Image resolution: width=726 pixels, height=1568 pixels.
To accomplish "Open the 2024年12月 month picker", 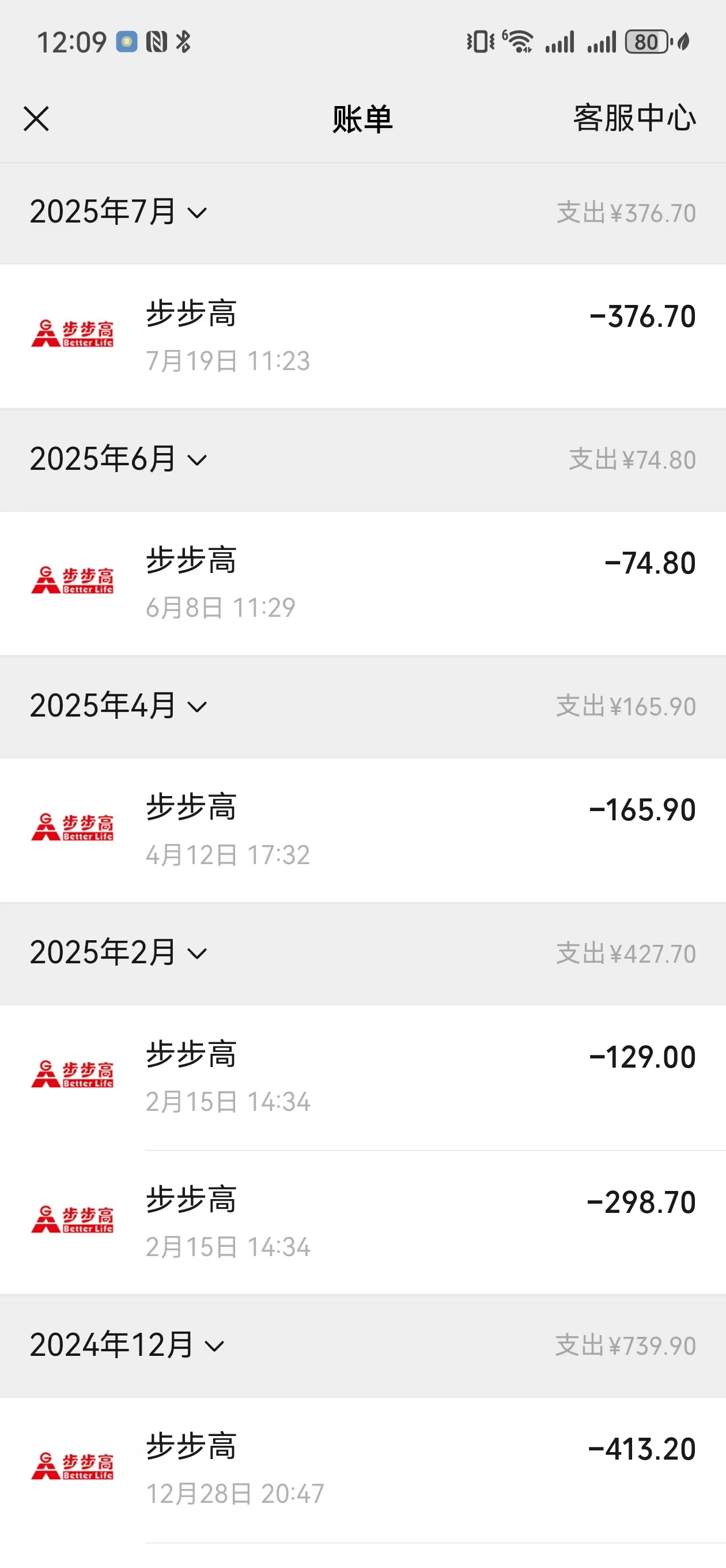I will click(x=127, y=1344).
